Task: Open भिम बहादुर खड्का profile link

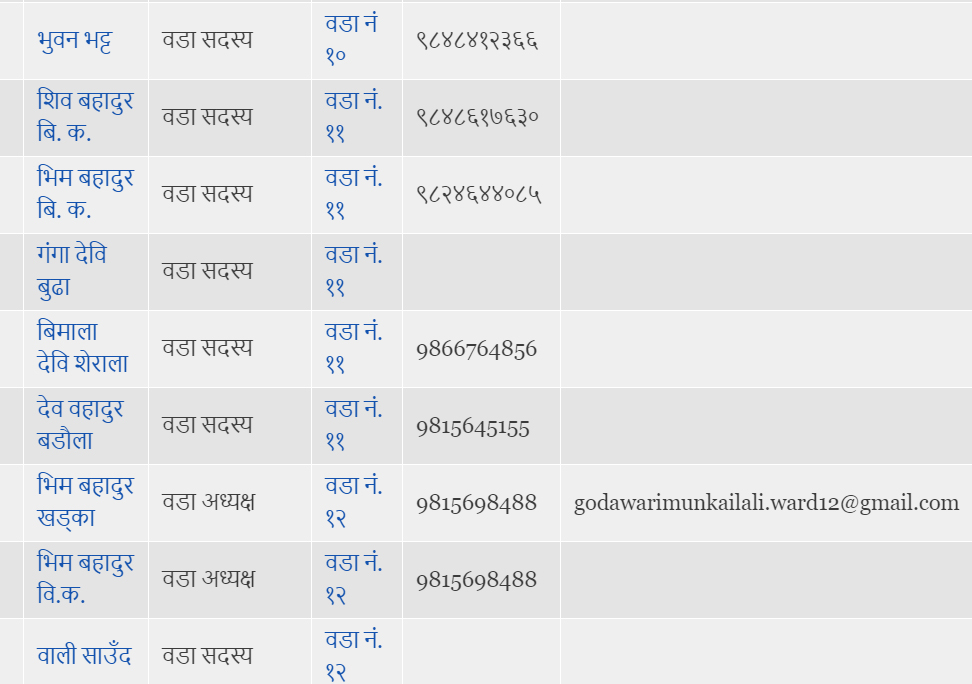Action: point(85,502)
